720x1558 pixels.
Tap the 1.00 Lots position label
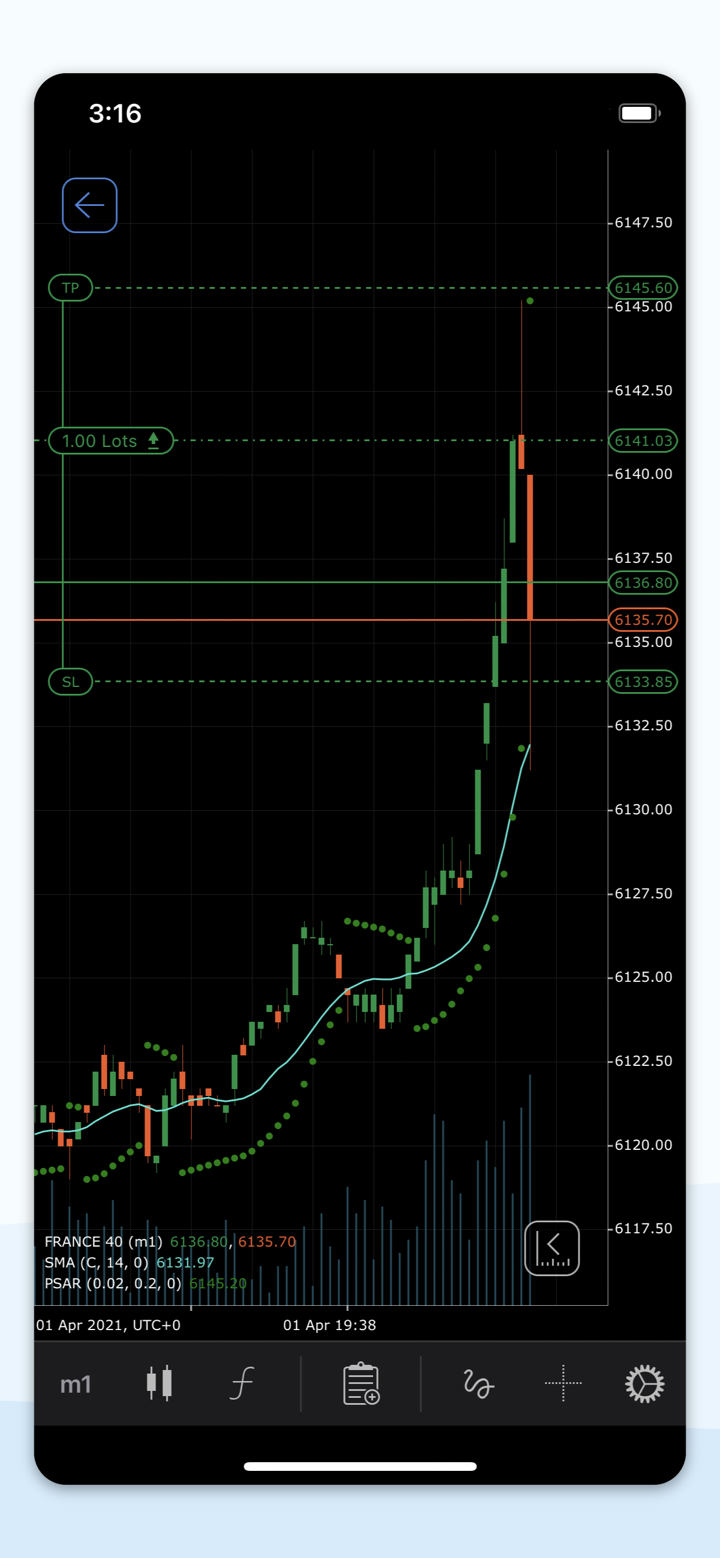[x=111, y=441]
